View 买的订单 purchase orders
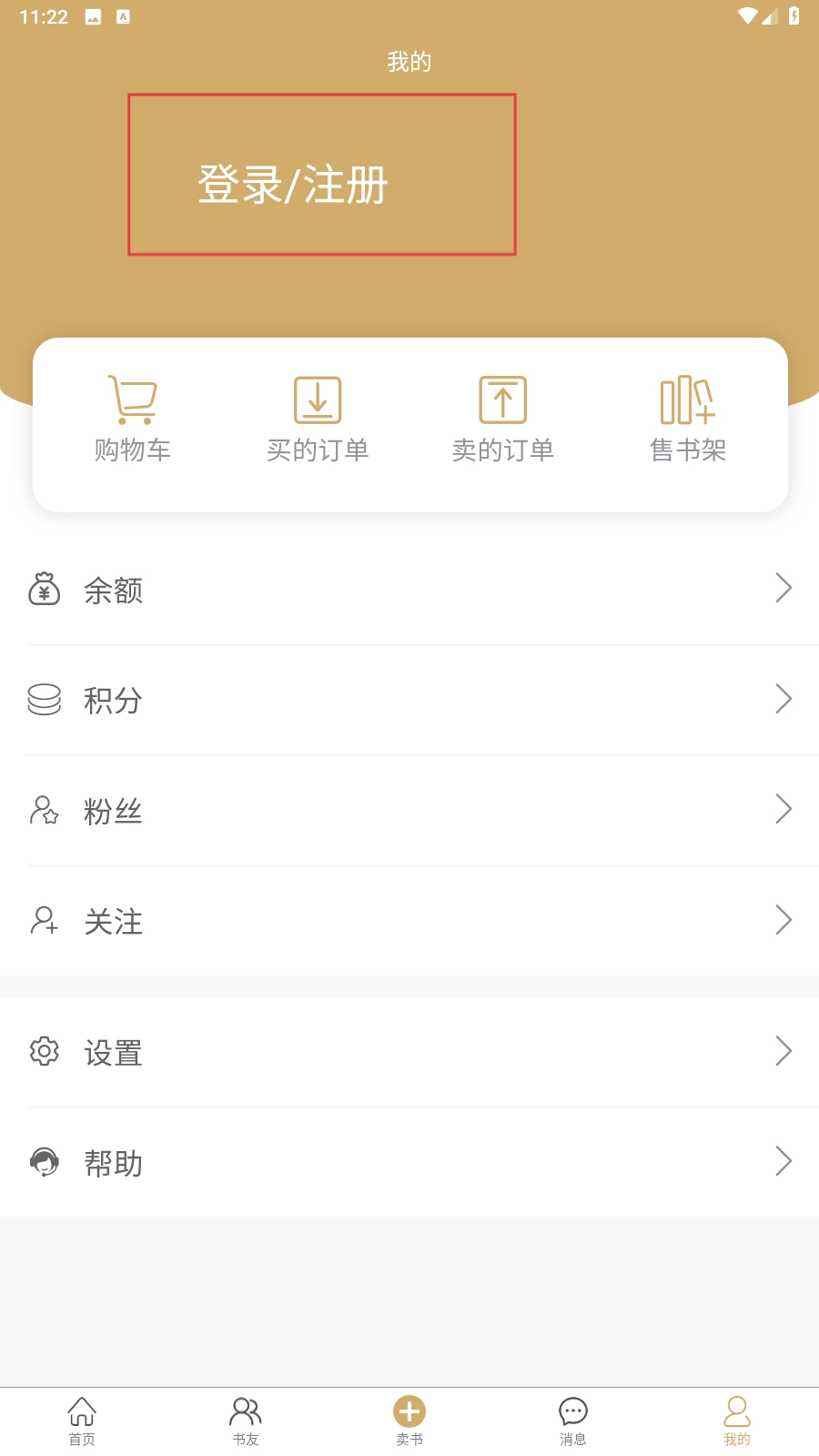Image resolution: width=819 pixels, height=1456 pixels. click(x=318, y=420)
